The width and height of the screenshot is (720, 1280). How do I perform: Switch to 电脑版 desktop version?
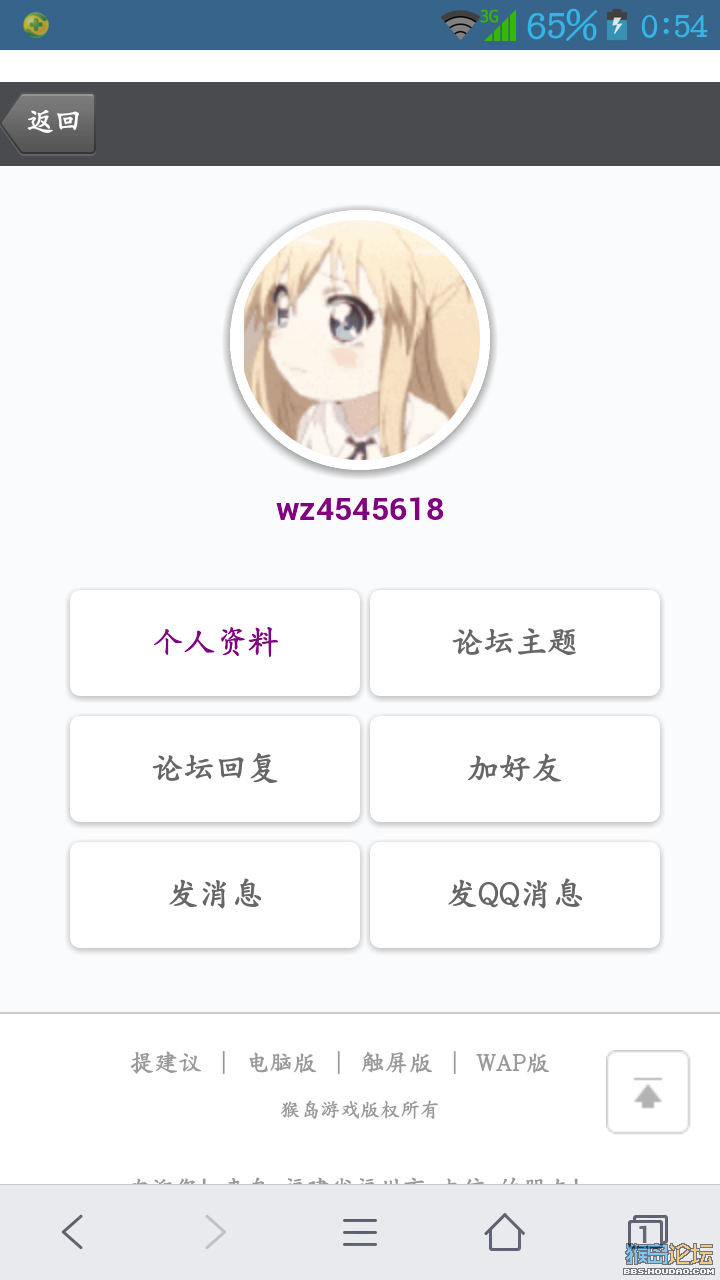[282, 1062]
